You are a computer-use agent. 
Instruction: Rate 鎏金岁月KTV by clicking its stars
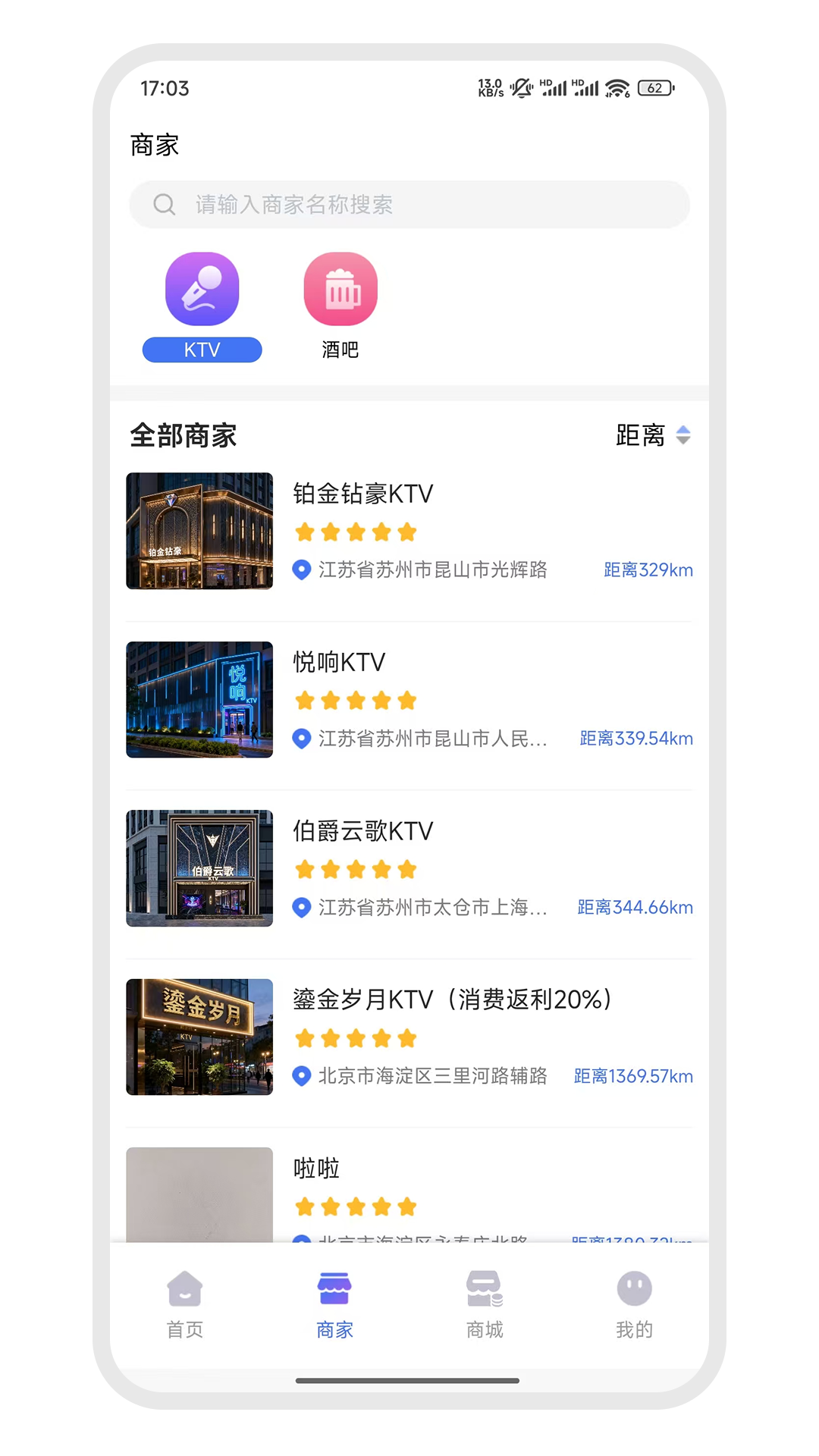(355, 1038)
